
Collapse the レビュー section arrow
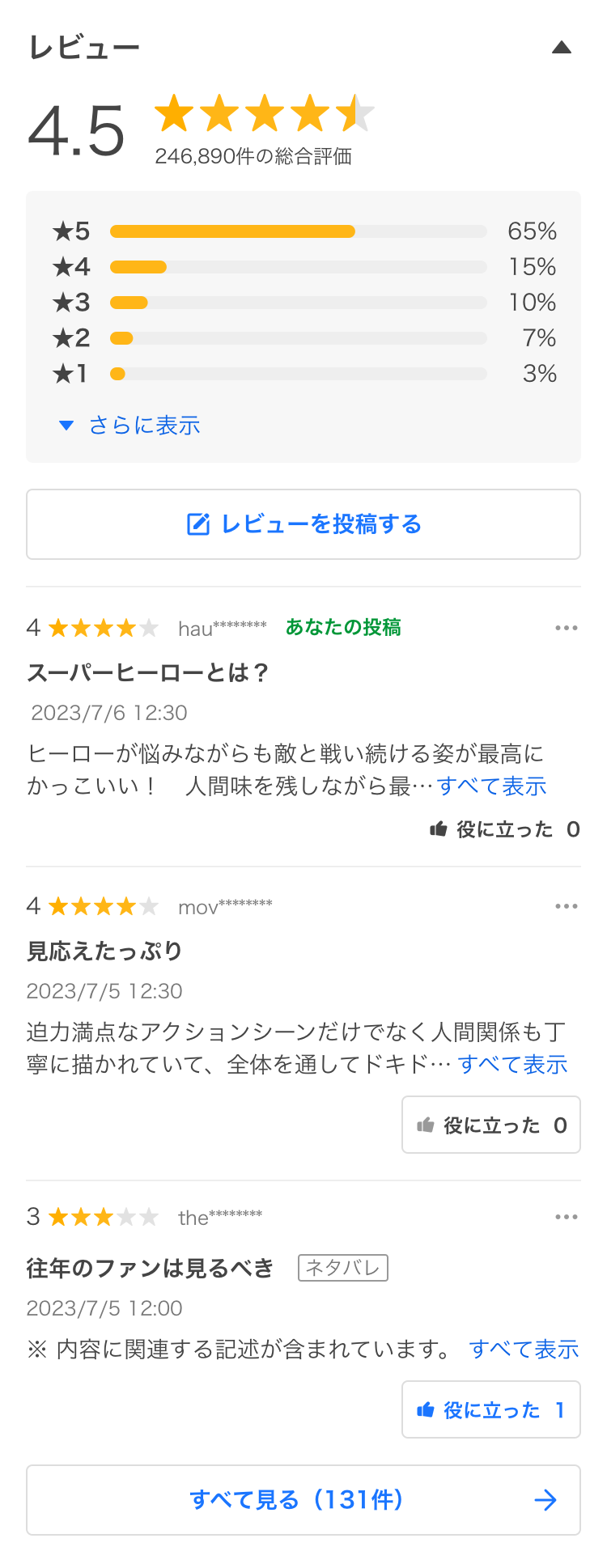[561, 48]
